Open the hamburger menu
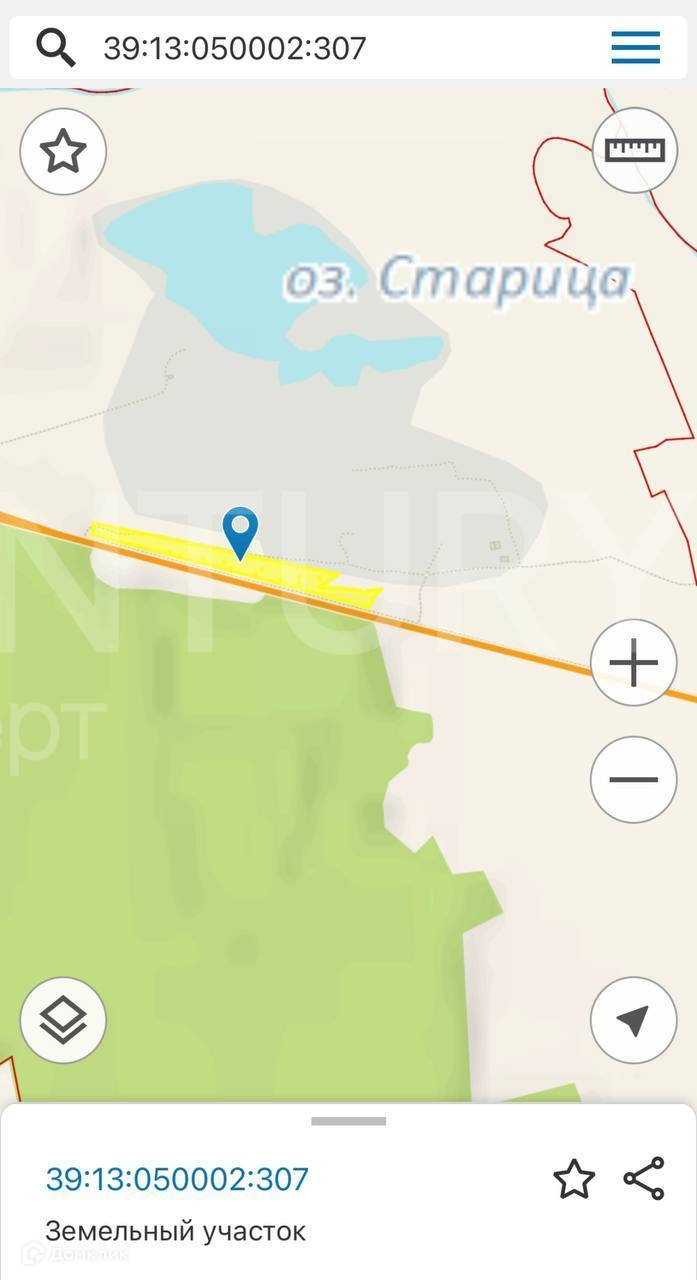Screen dimensions: 697x1280 pyautogui.click(x=635, y=47)
